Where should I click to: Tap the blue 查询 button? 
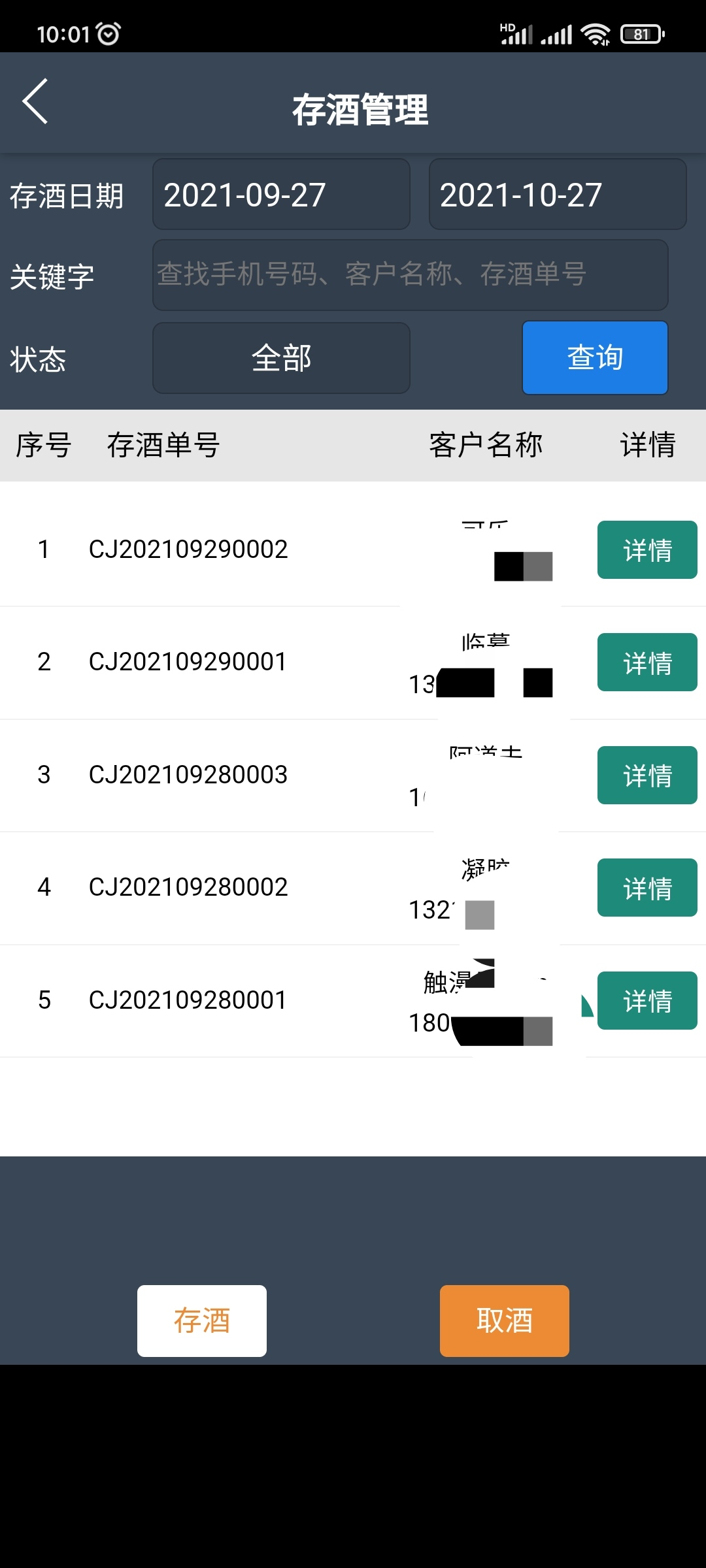point(594,358)
